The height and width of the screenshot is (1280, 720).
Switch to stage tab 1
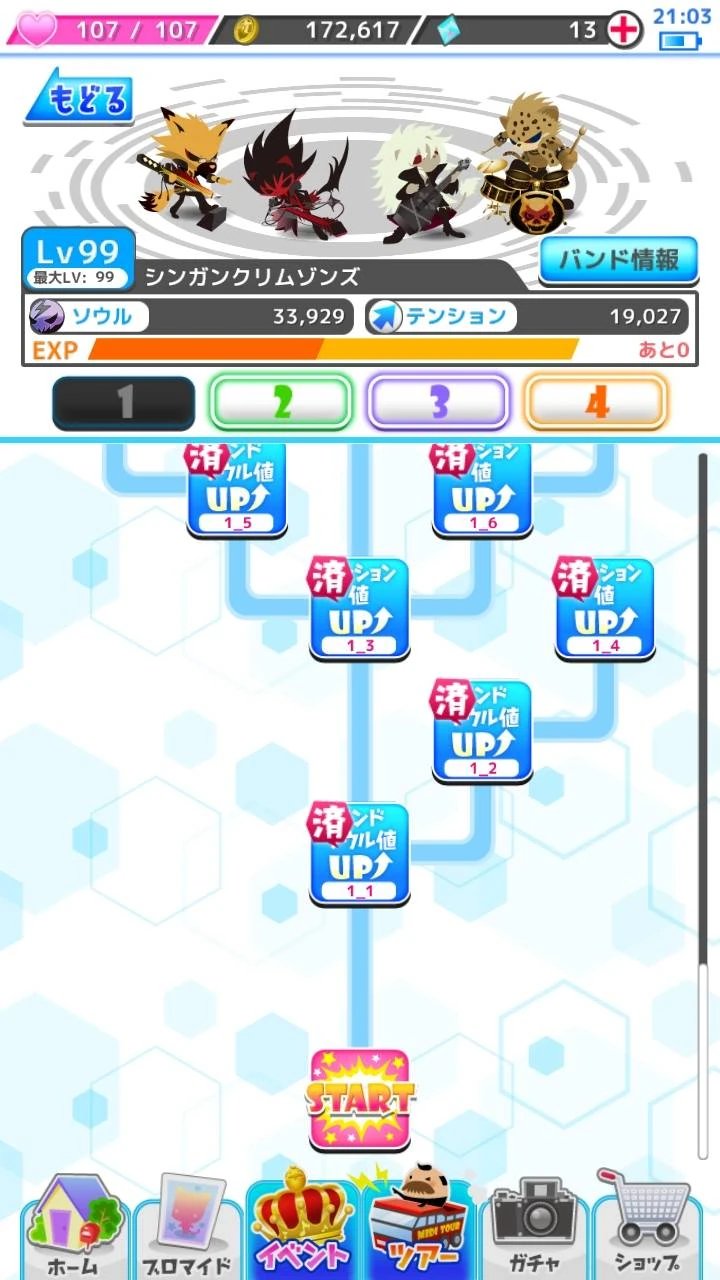[124, 403]
